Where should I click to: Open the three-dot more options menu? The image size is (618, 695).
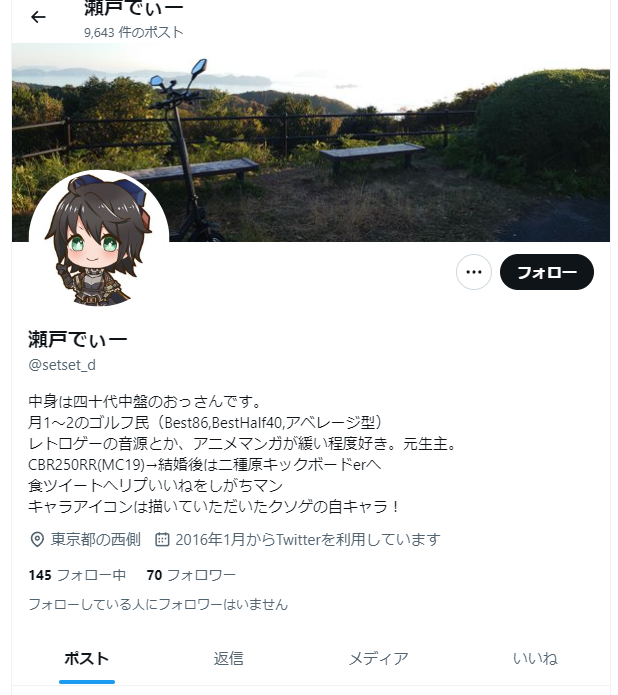pos(473,272)
